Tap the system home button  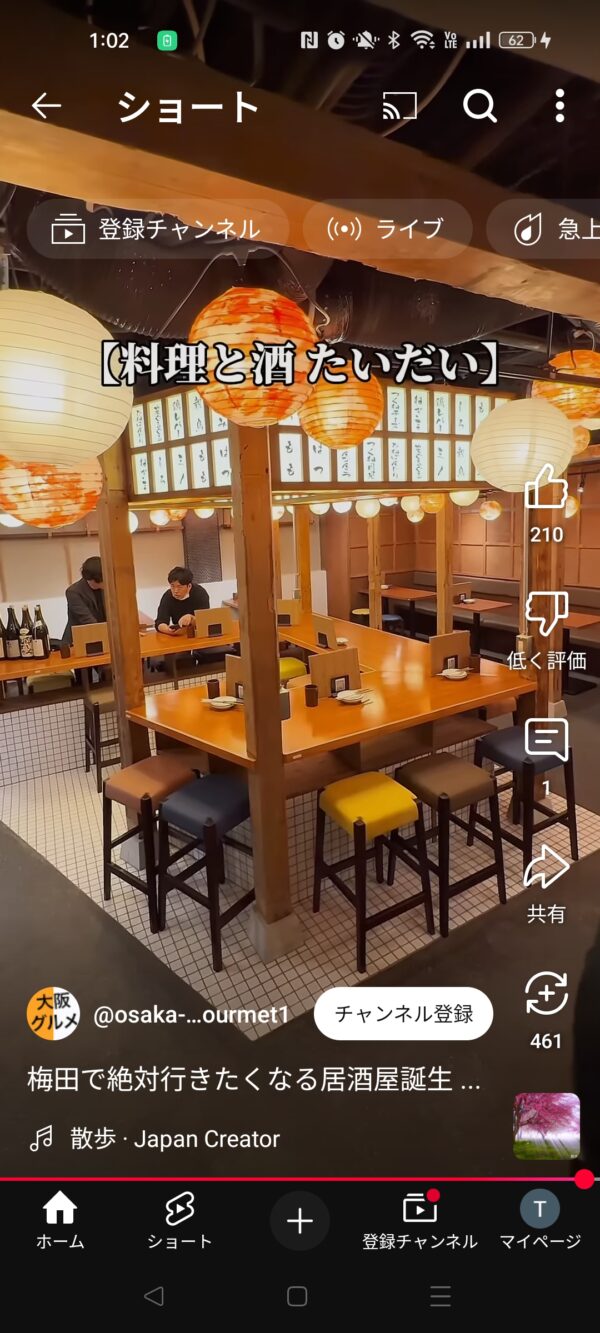point(297,1297)
